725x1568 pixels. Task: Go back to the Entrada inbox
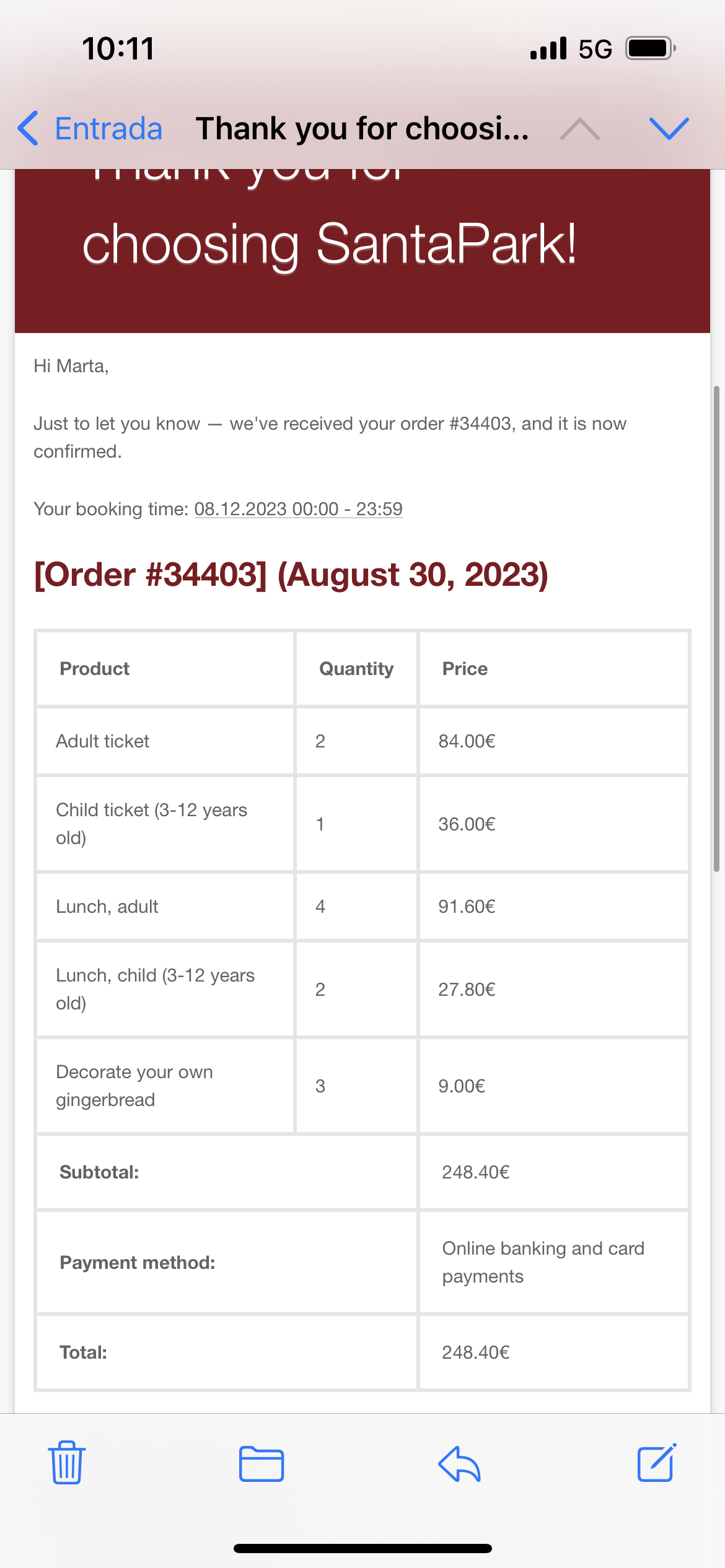pyautogui.click(x=90, y=129)
